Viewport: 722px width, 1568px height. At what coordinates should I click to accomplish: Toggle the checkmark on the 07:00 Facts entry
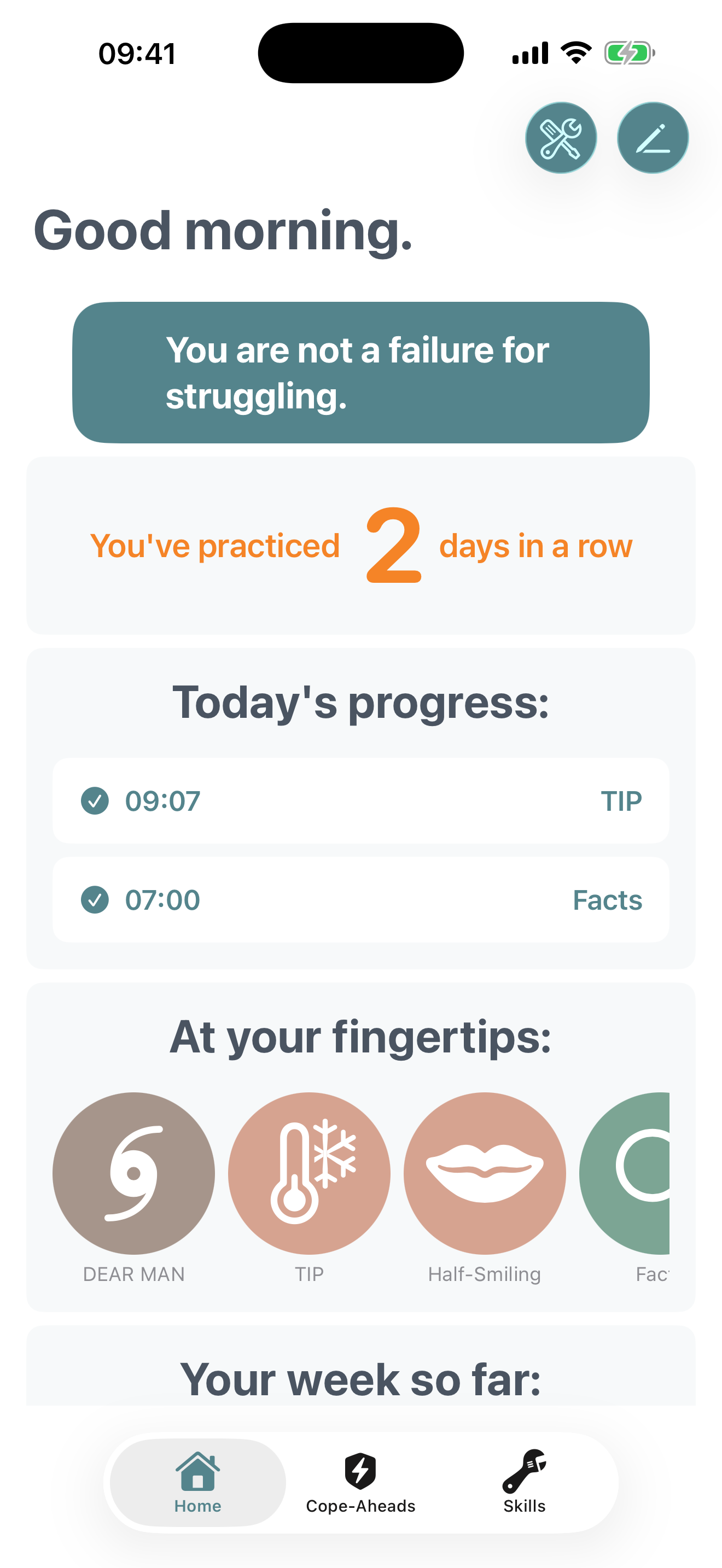(x=95, y=900)
